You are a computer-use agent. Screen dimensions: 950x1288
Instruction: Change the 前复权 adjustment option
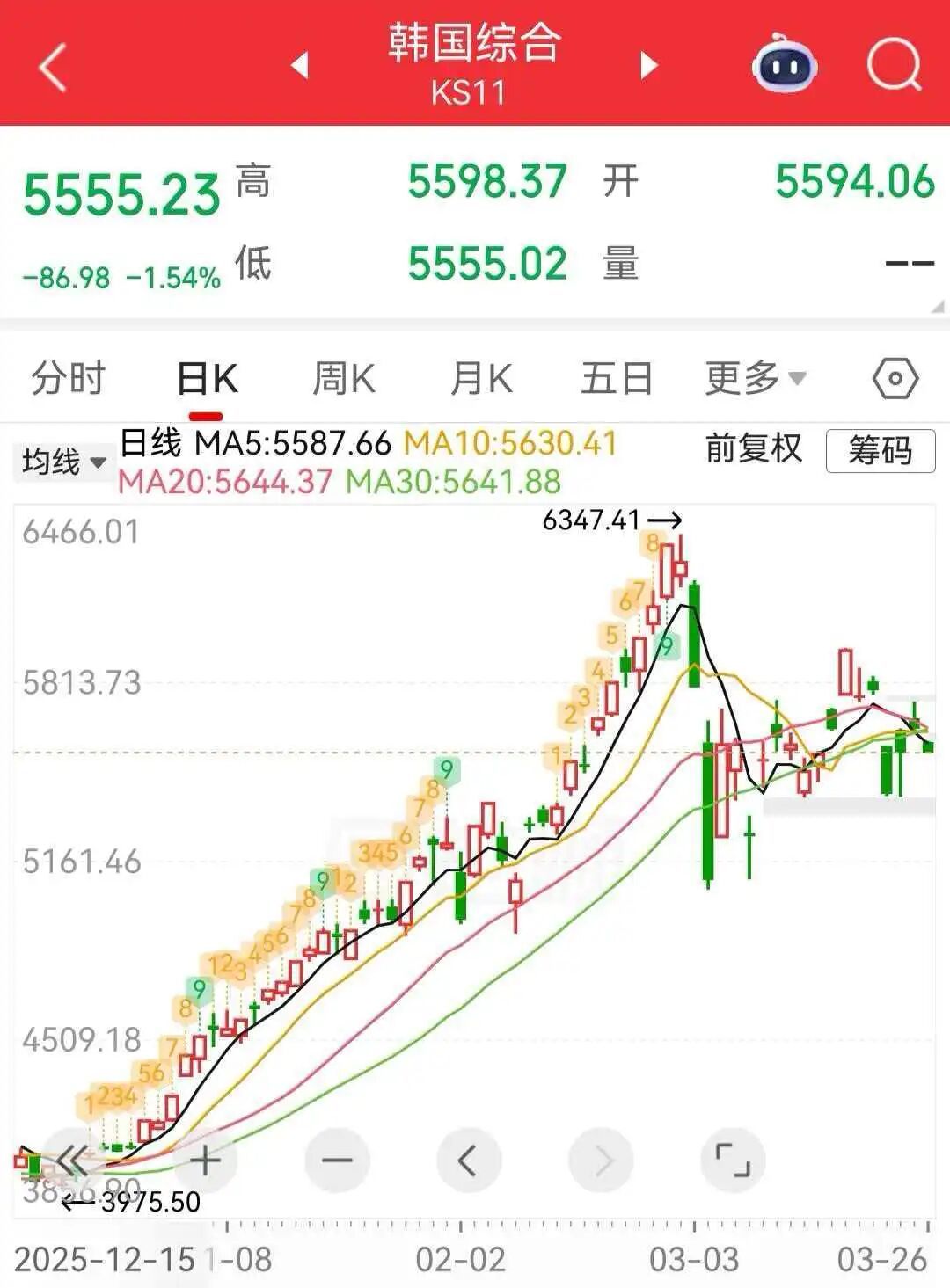[754, 449]
